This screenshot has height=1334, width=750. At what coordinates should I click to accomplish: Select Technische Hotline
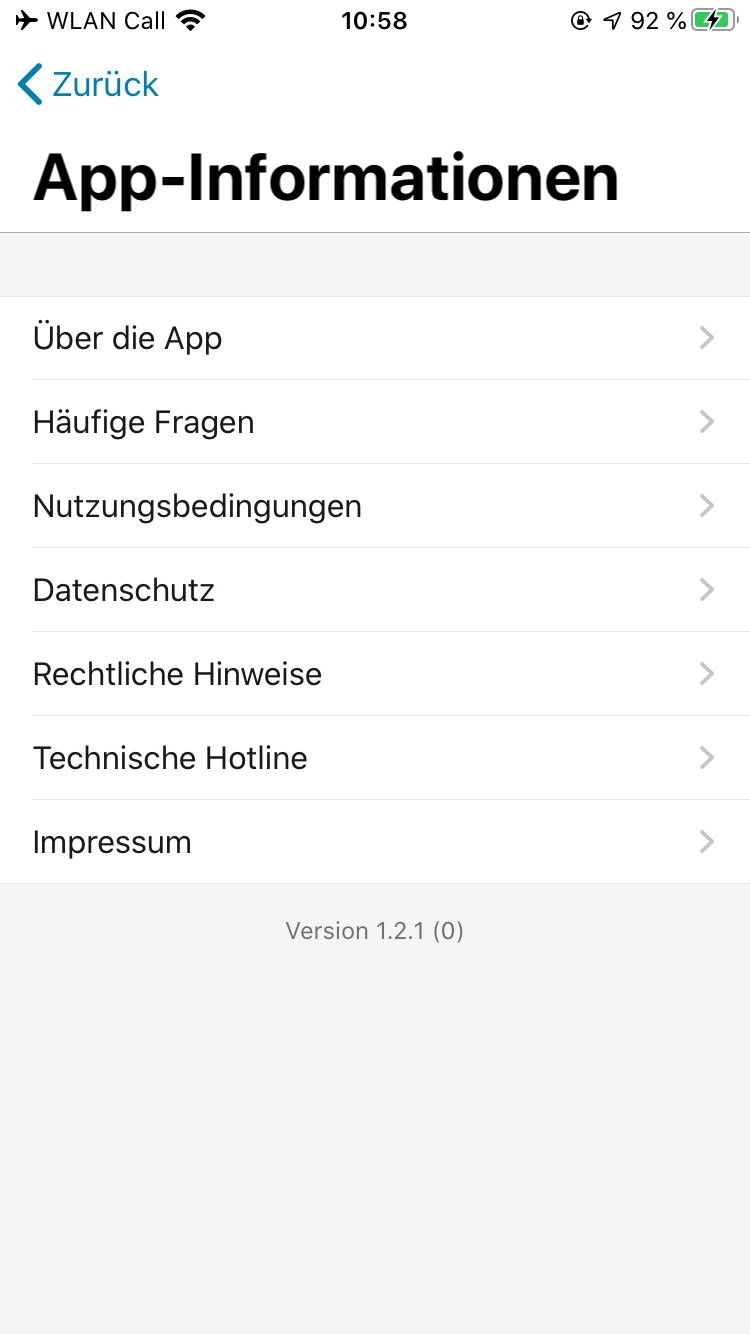tap(374, 758)
